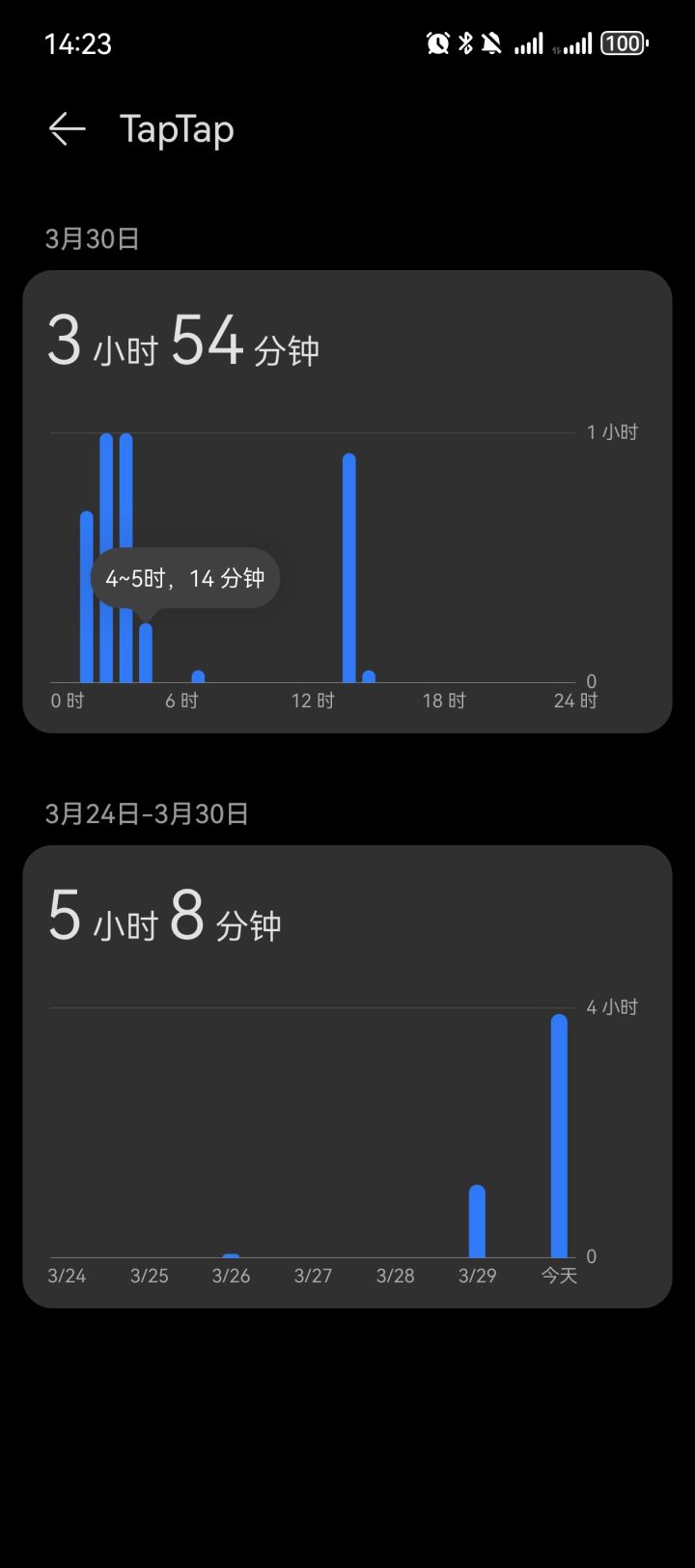The width and height of the screenshot is (695, 1568).
Task: Select the 3月30日 date header
Action: pos(93,238)
